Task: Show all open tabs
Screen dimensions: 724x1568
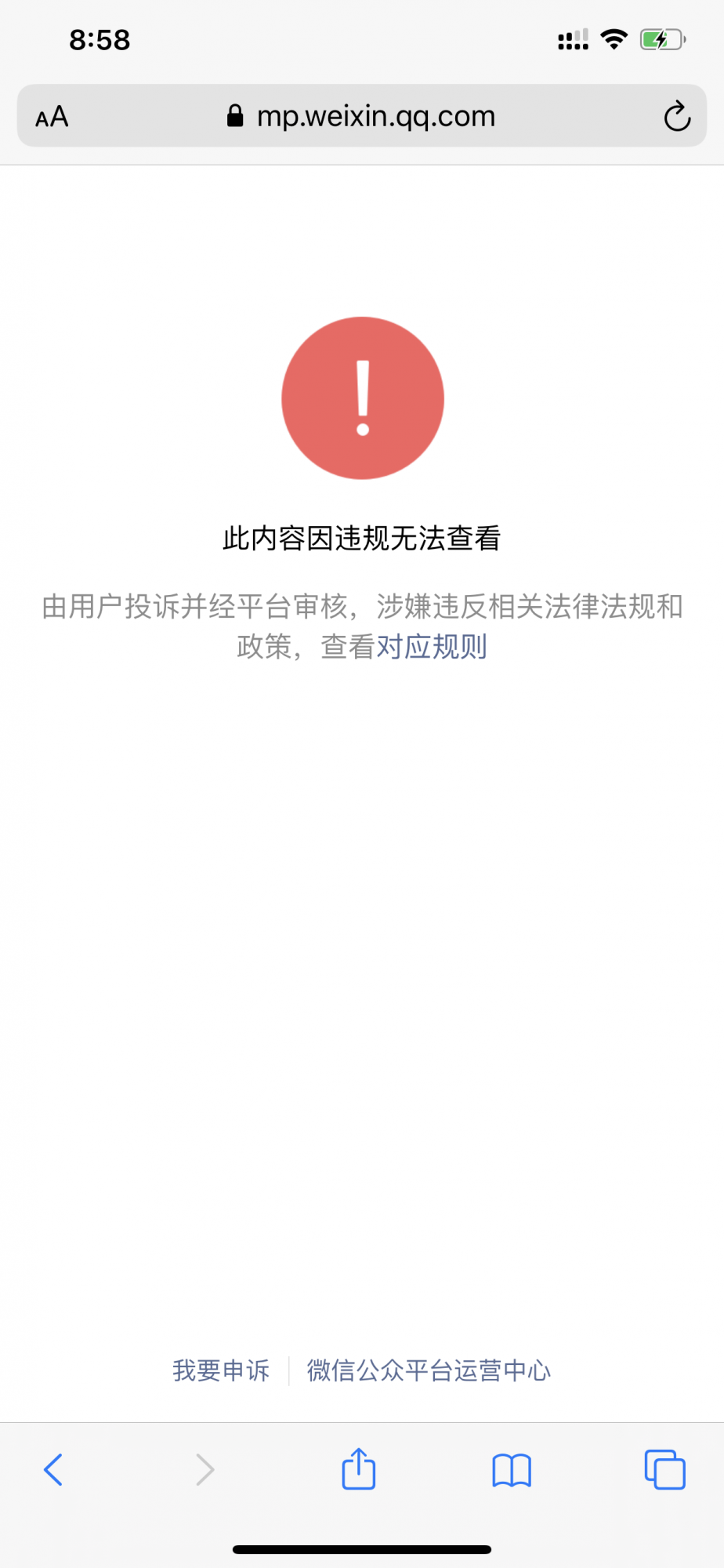Action: (664, 1469)
